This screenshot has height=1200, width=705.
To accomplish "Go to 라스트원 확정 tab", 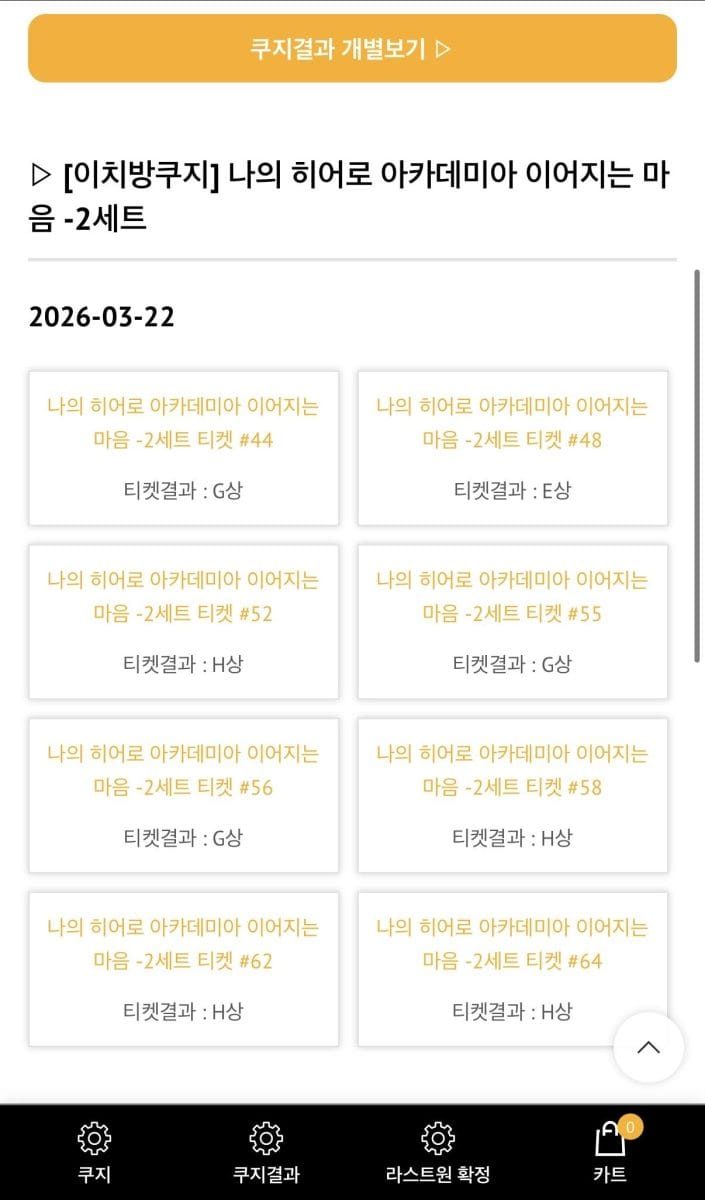I will click(437, 1152).
